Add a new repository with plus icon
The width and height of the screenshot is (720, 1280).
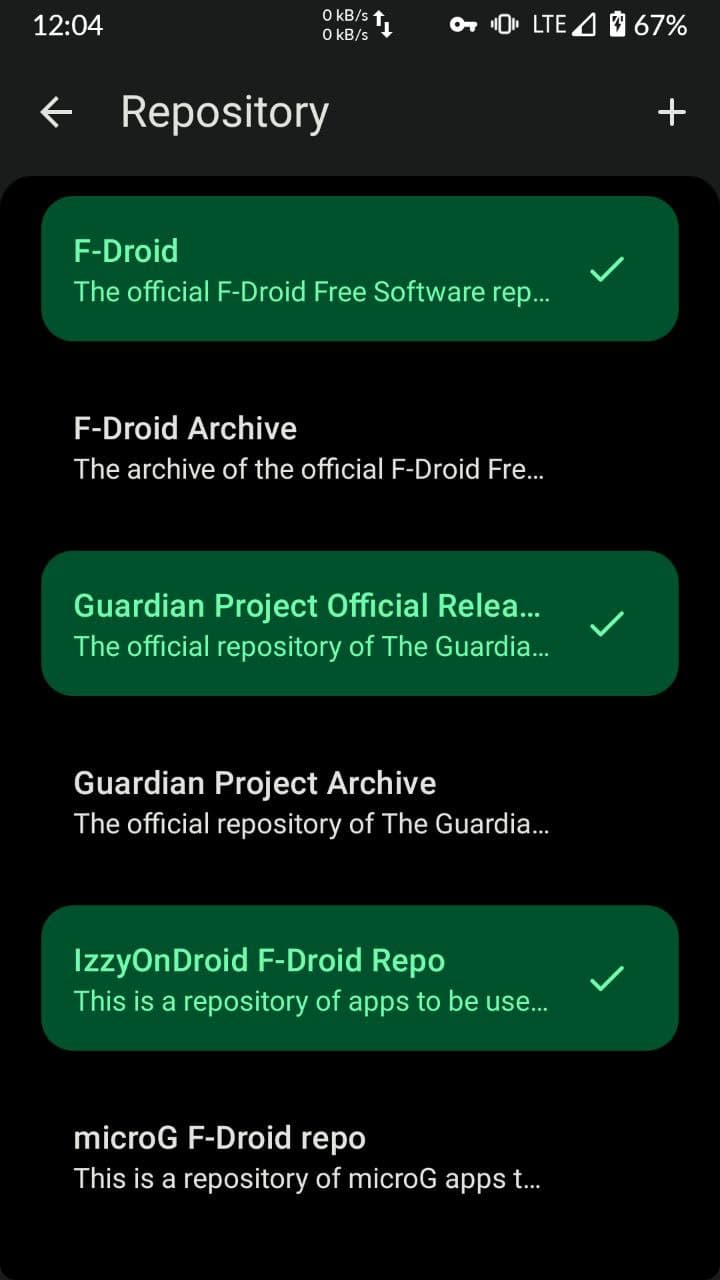(672, 112)
